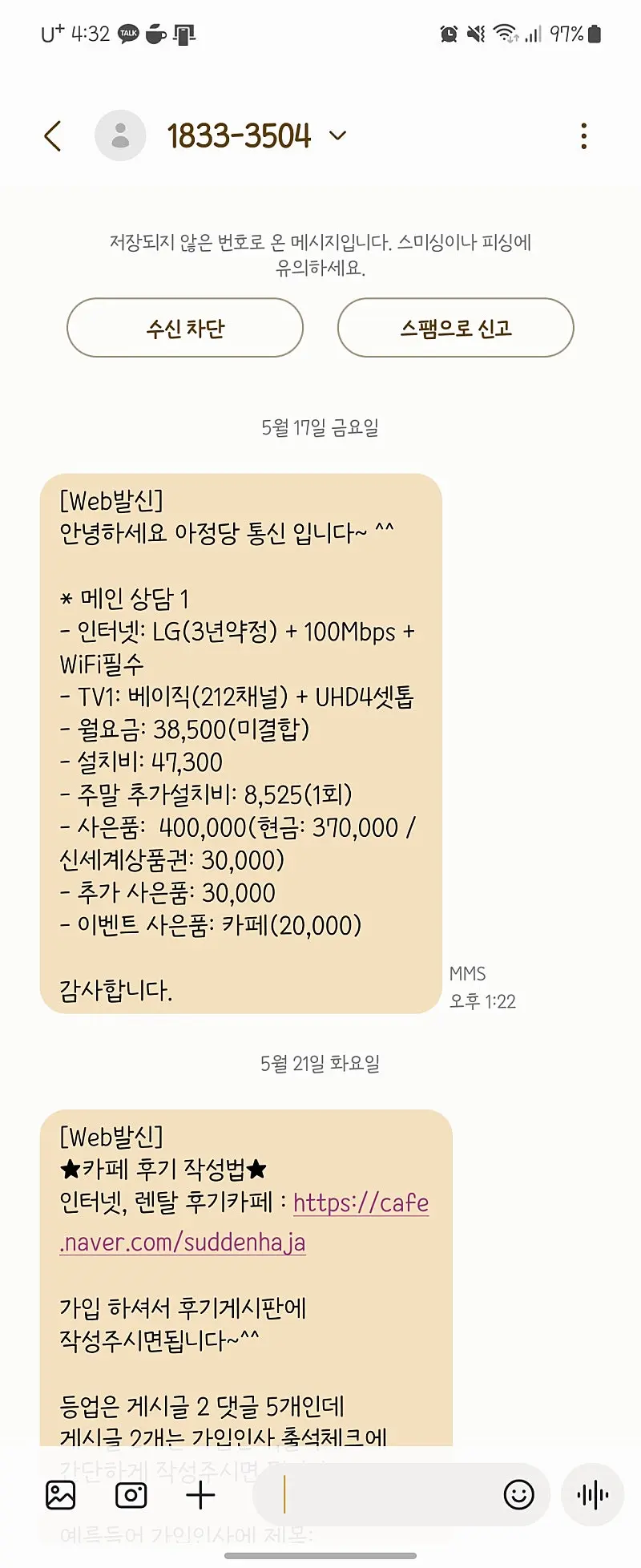Image resolution: width=641 pixels, height=1568 pixels.
Task: Open the three-dot overflow menu
Action: pos(583,135)
